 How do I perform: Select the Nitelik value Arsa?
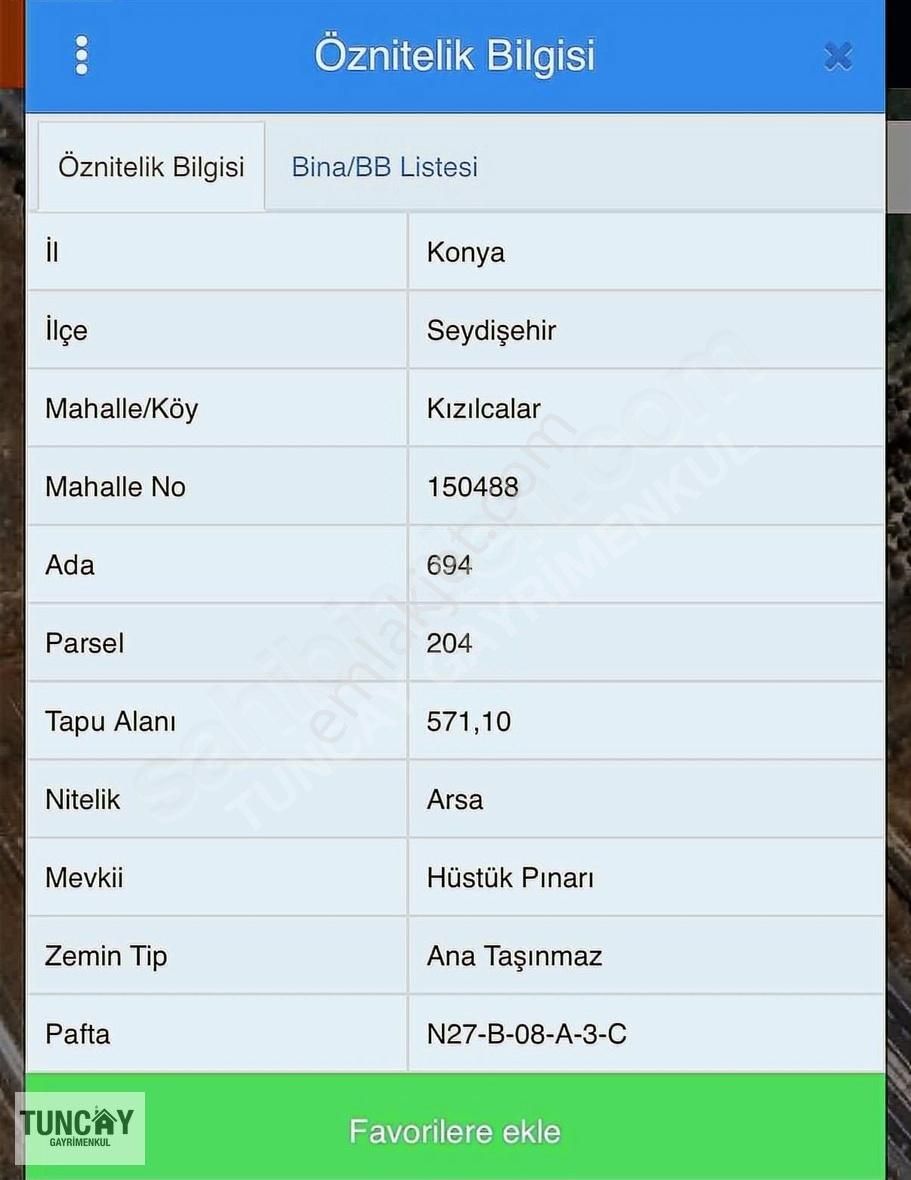click(452, 800)
